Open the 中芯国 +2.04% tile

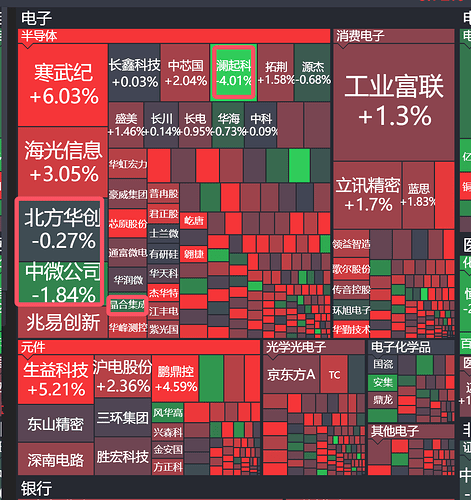[x=185, y=72]
